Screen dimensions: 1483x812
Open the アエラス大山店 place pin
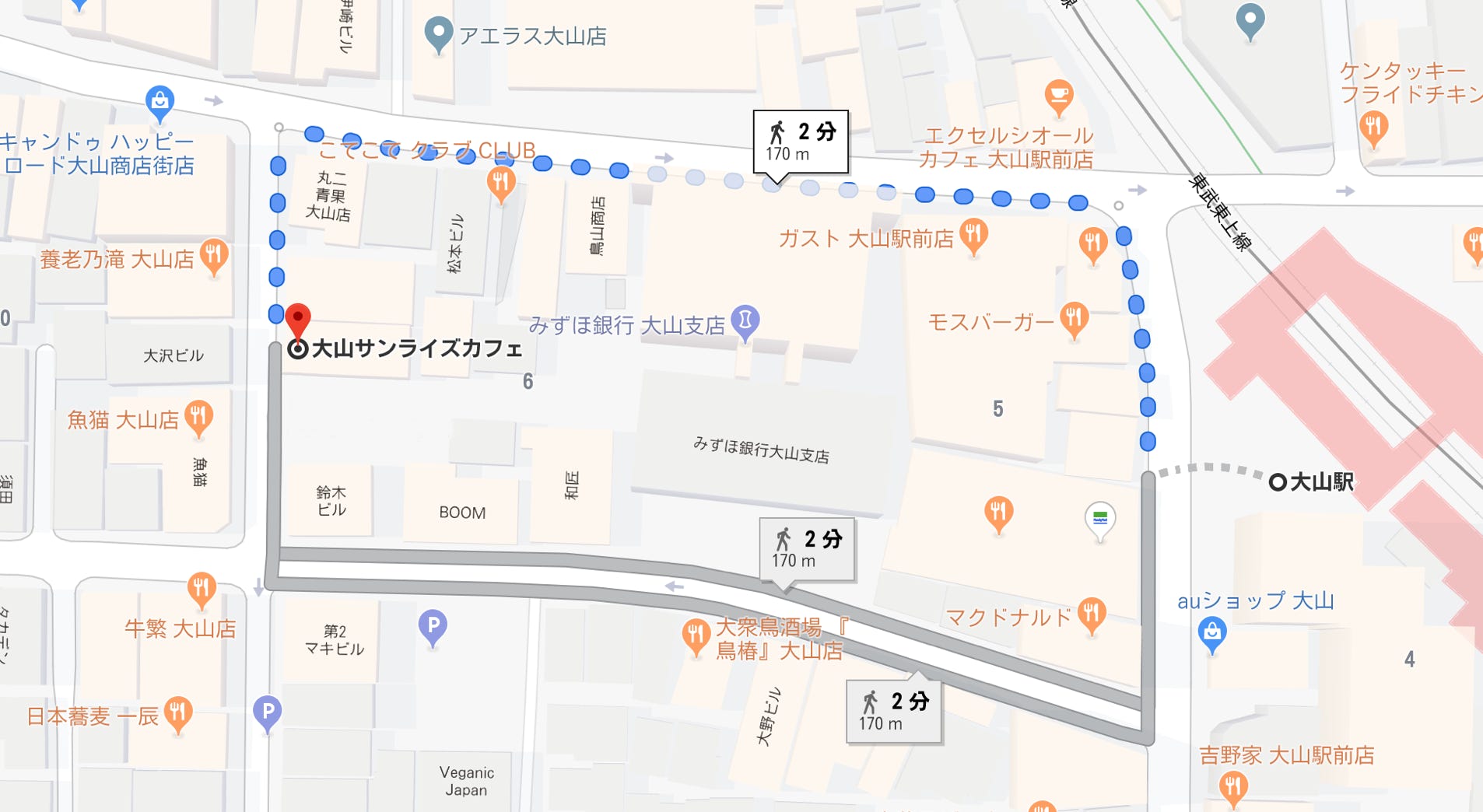click(439, 33)
